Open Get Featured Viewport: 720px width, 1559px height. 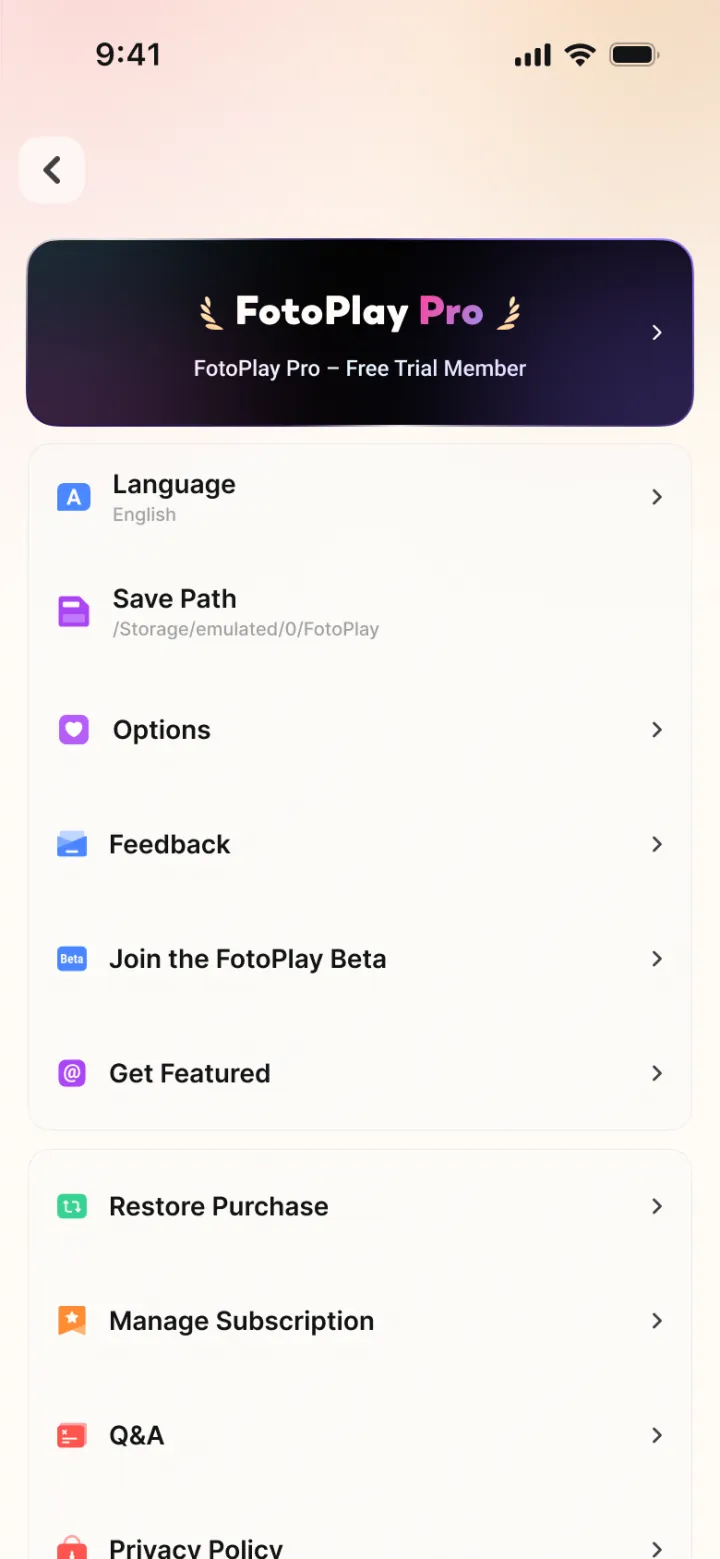(360, 1073)
